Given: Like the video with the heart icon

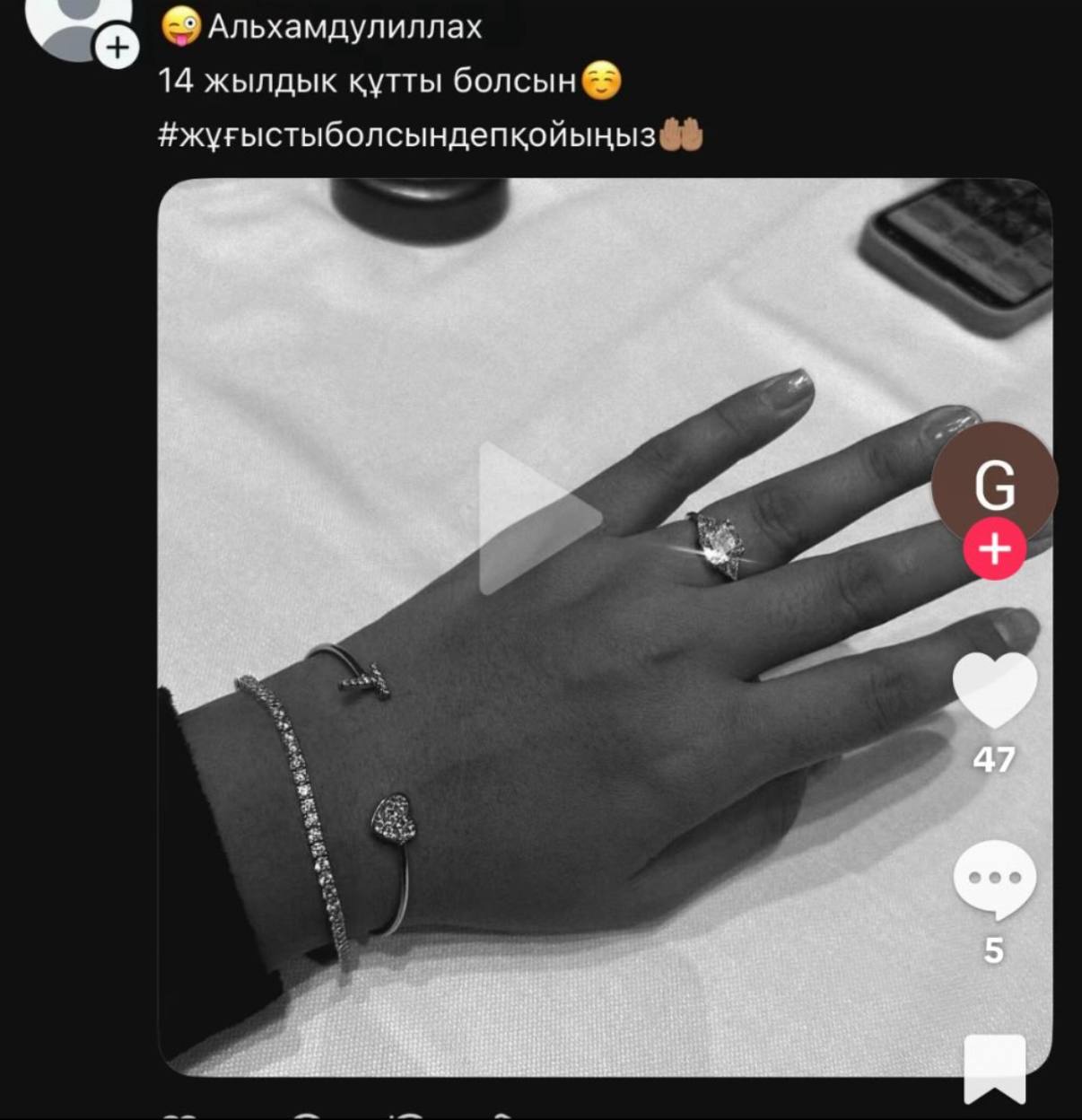Looking at the screenshot, I should pos(994,689).
